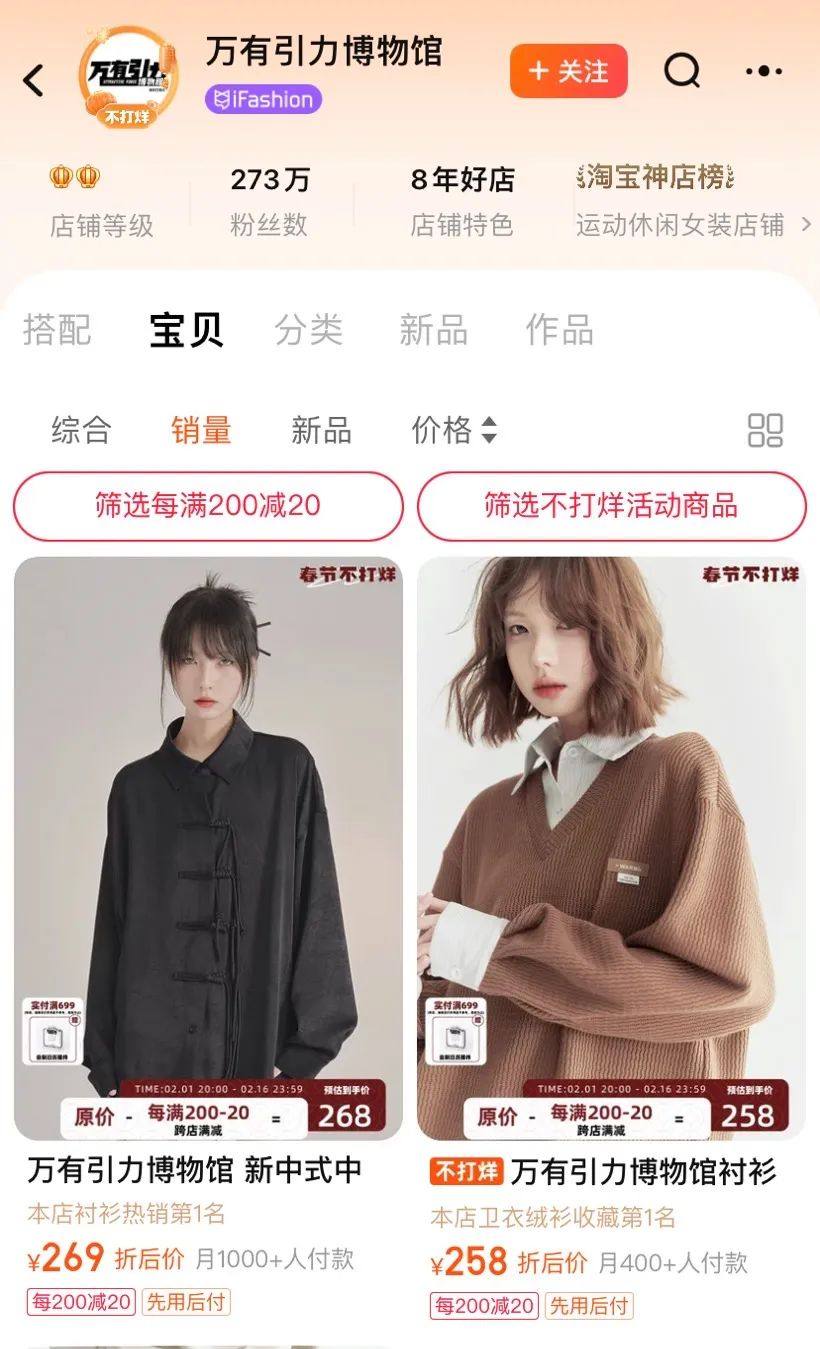Sort products by 综合
The image size is (820, 1349).
[x=81, y=430]
